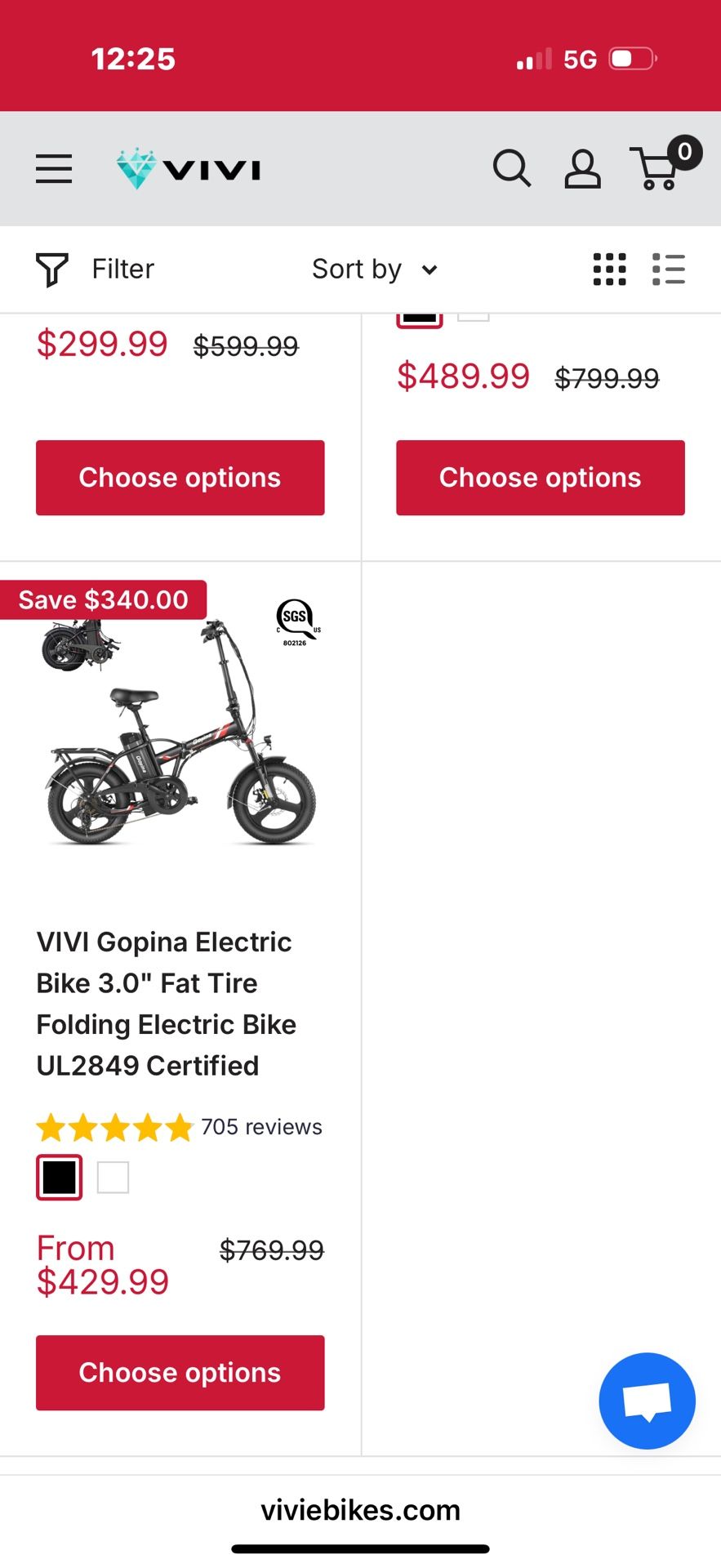Open the account login page
The image size is (721, 1568).
point(582,169)
